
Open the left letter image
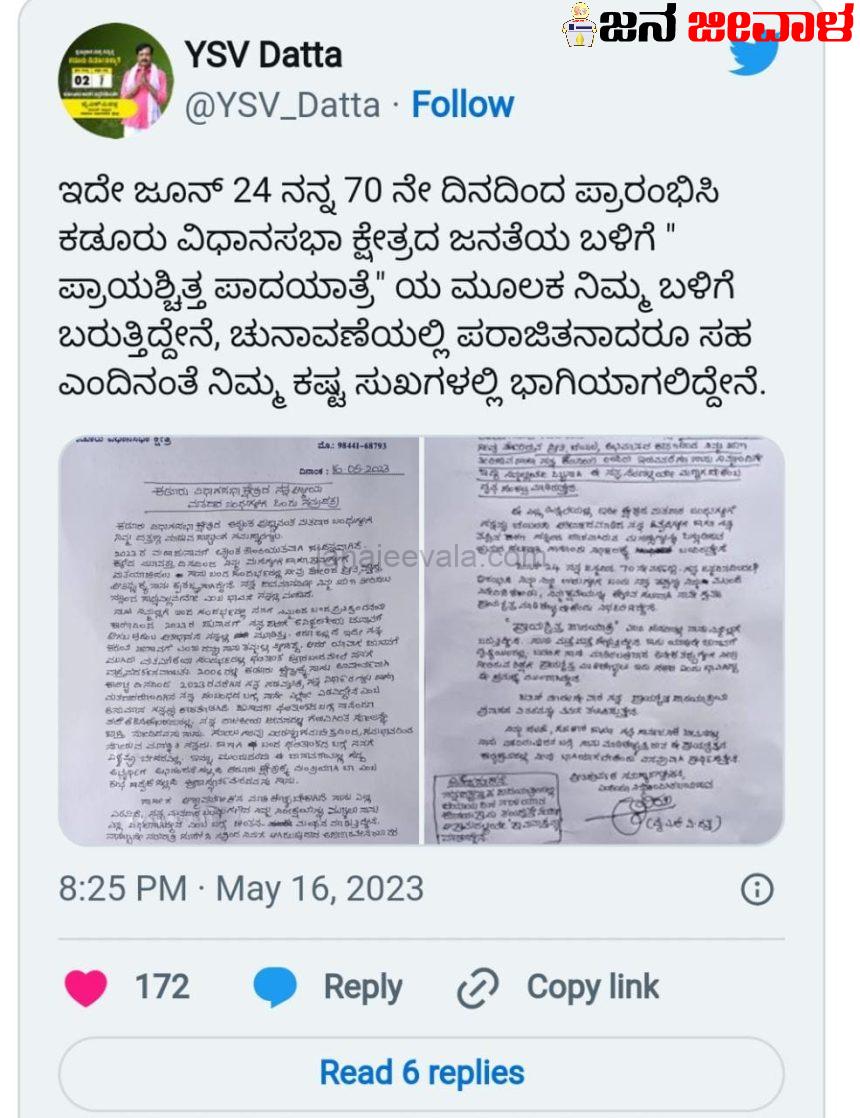coord(238,640)
